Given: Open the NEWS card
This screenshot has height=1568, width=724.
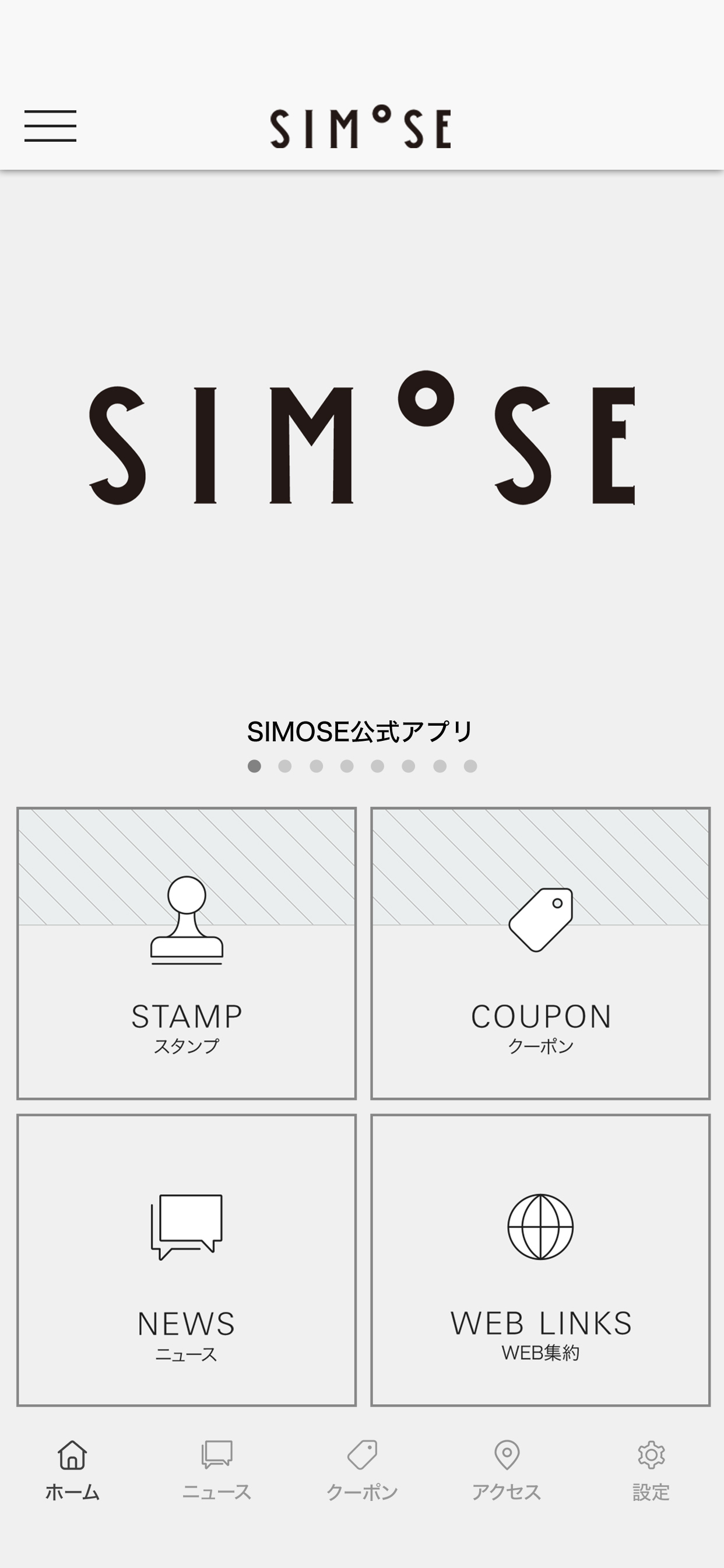Looking at the screenshot, I should coord(186,1260).
